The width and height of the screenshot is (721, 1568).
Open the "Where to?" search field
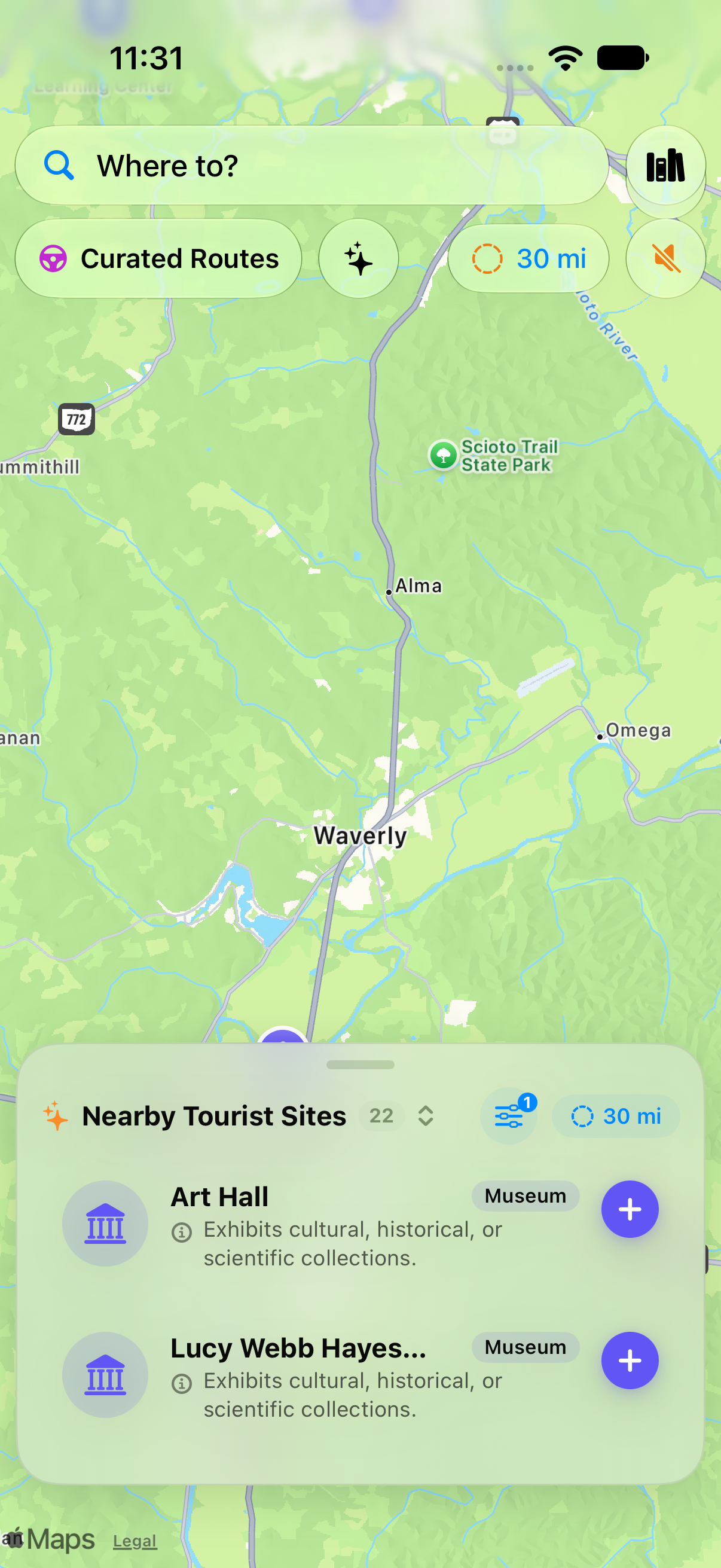311,166
